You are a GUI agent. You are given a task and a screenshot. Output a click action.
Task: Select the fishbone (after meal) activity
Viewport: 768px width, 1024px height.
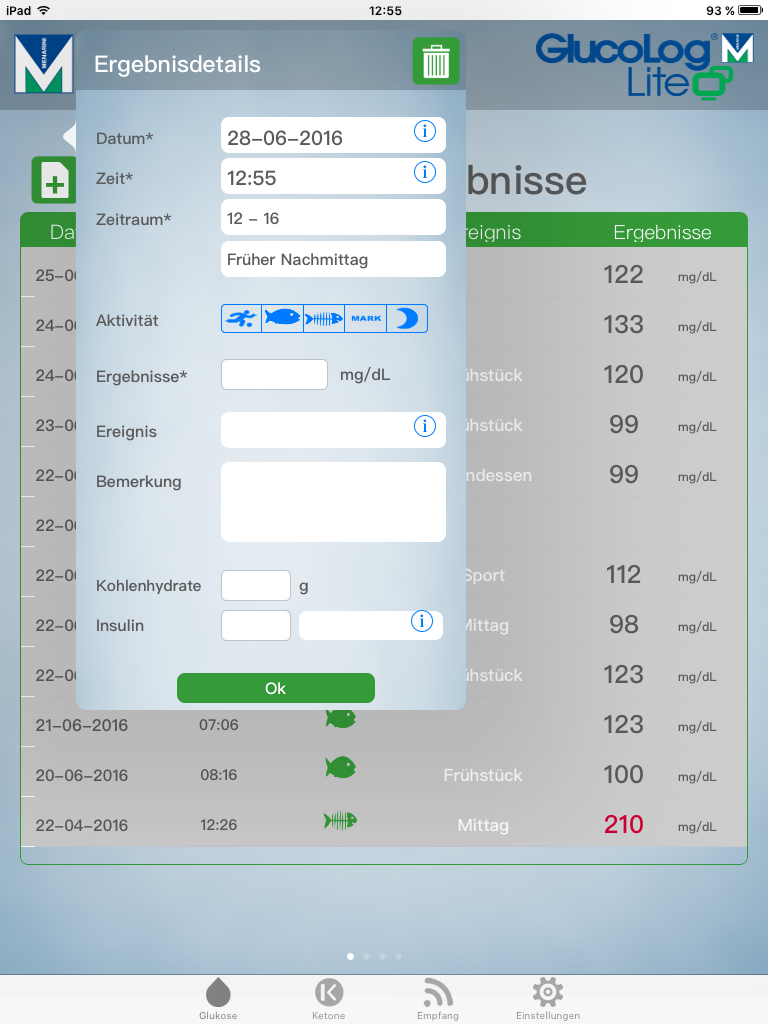324,318
